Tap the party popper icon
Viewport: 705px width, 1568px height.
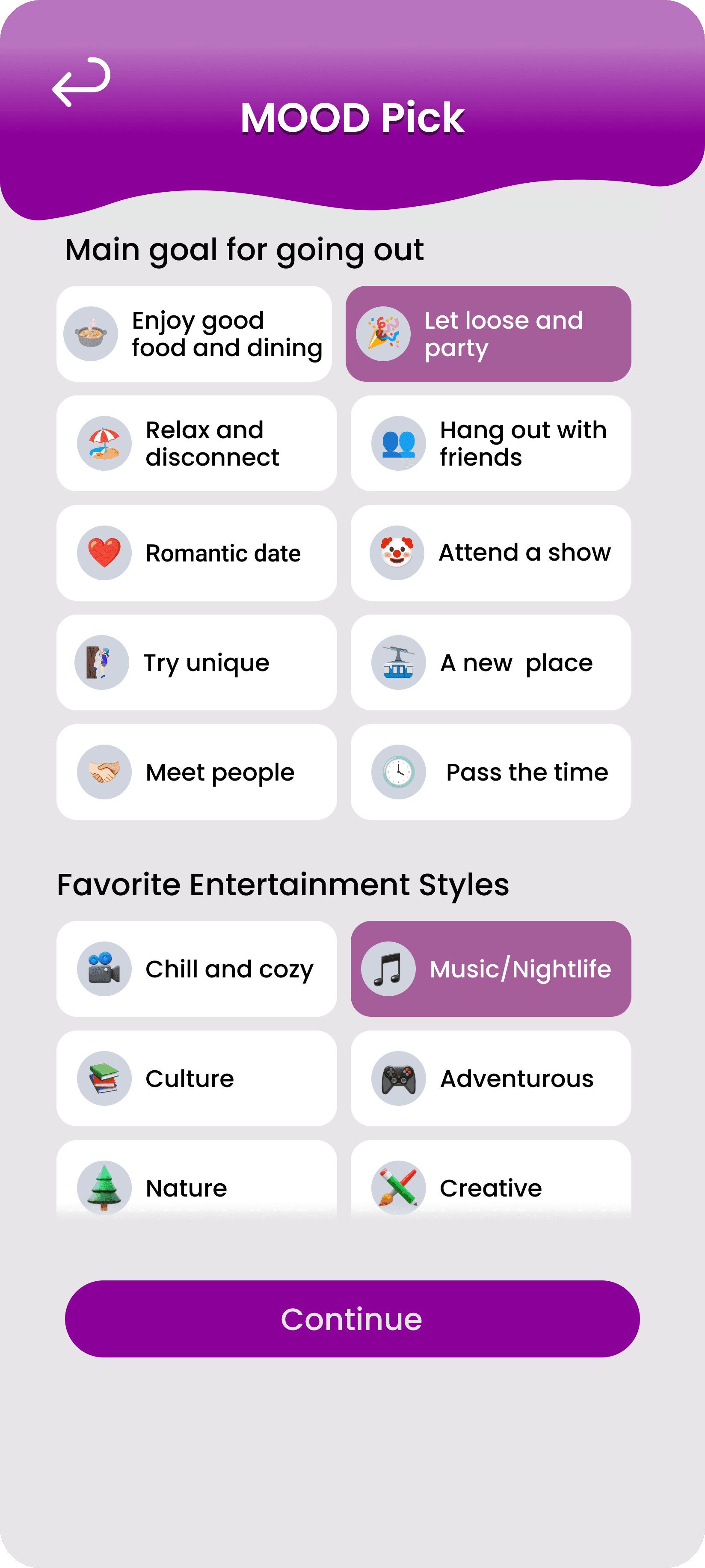click(x=384, y=333)
